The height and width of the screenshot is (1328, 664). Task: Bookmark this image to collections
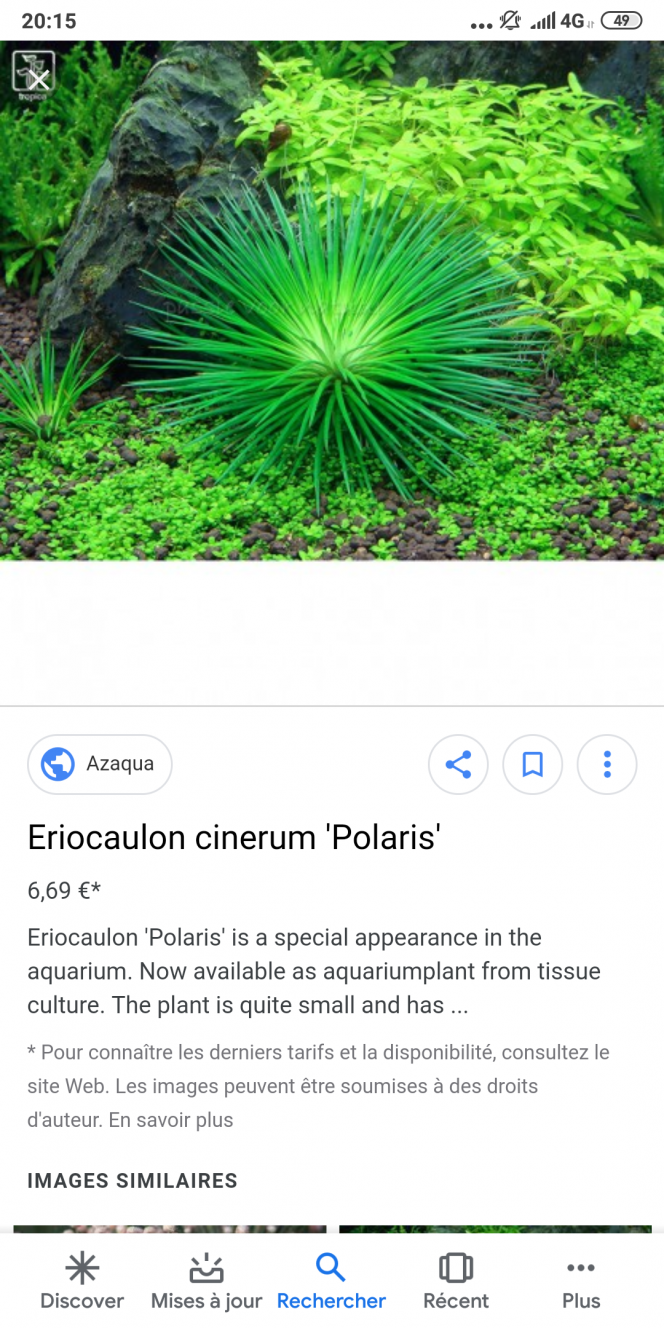click(x=533, y=765)
